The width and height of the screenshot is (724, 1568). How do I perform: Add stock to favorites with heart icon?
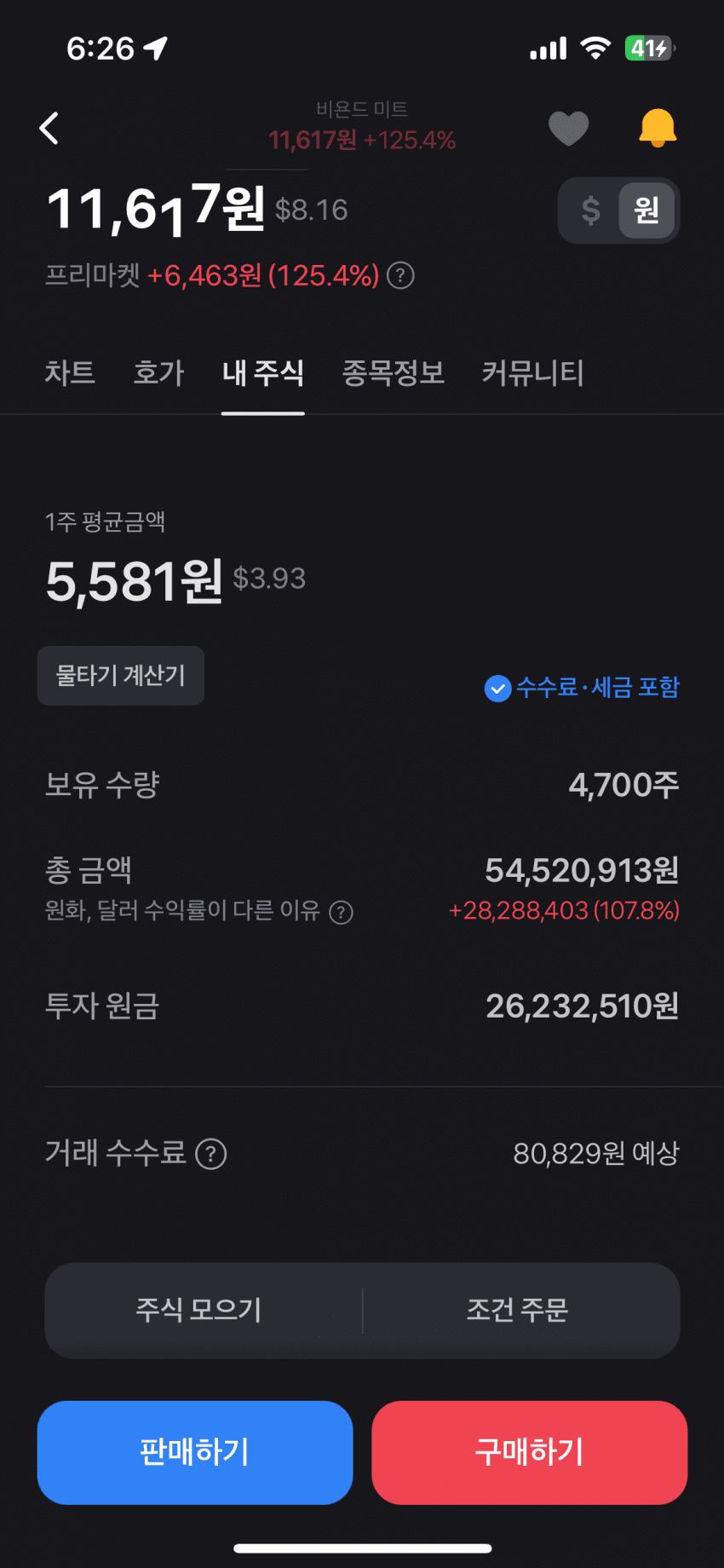point(568,129)
